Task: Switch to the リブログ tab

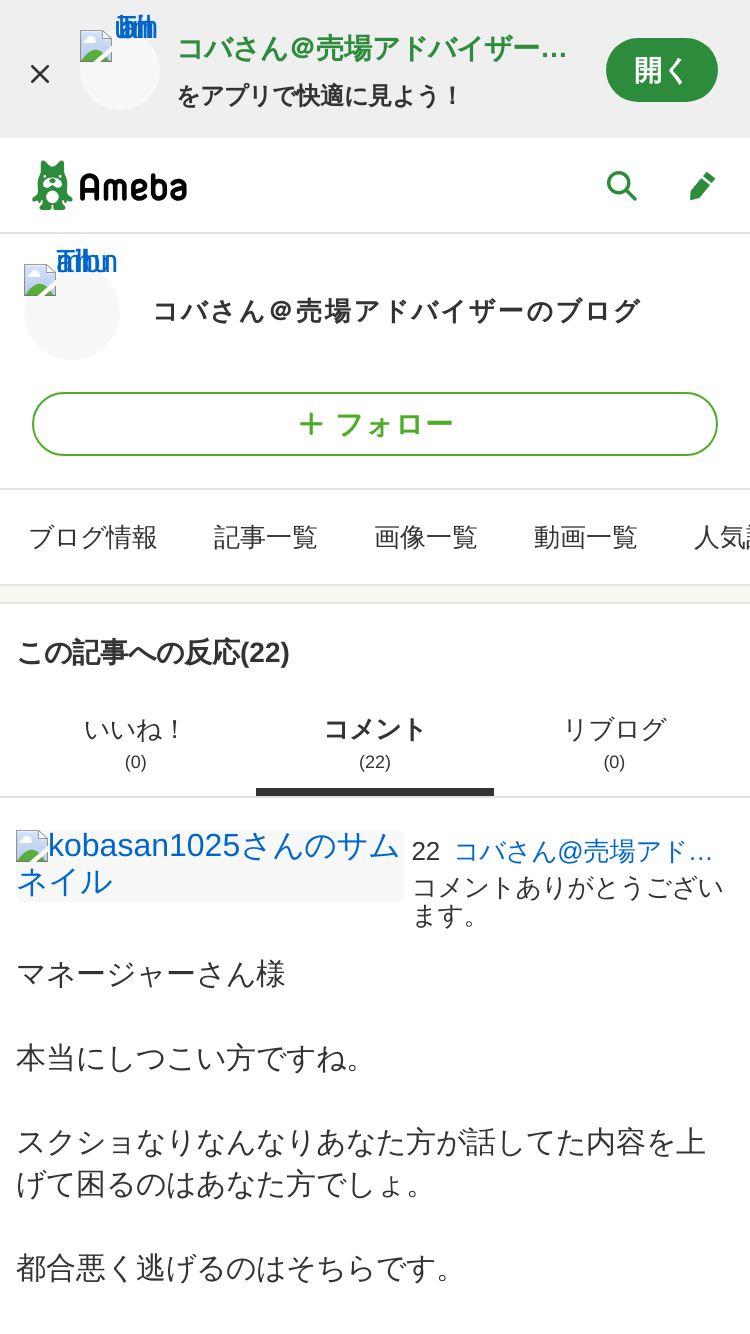Action: (614, 743)
